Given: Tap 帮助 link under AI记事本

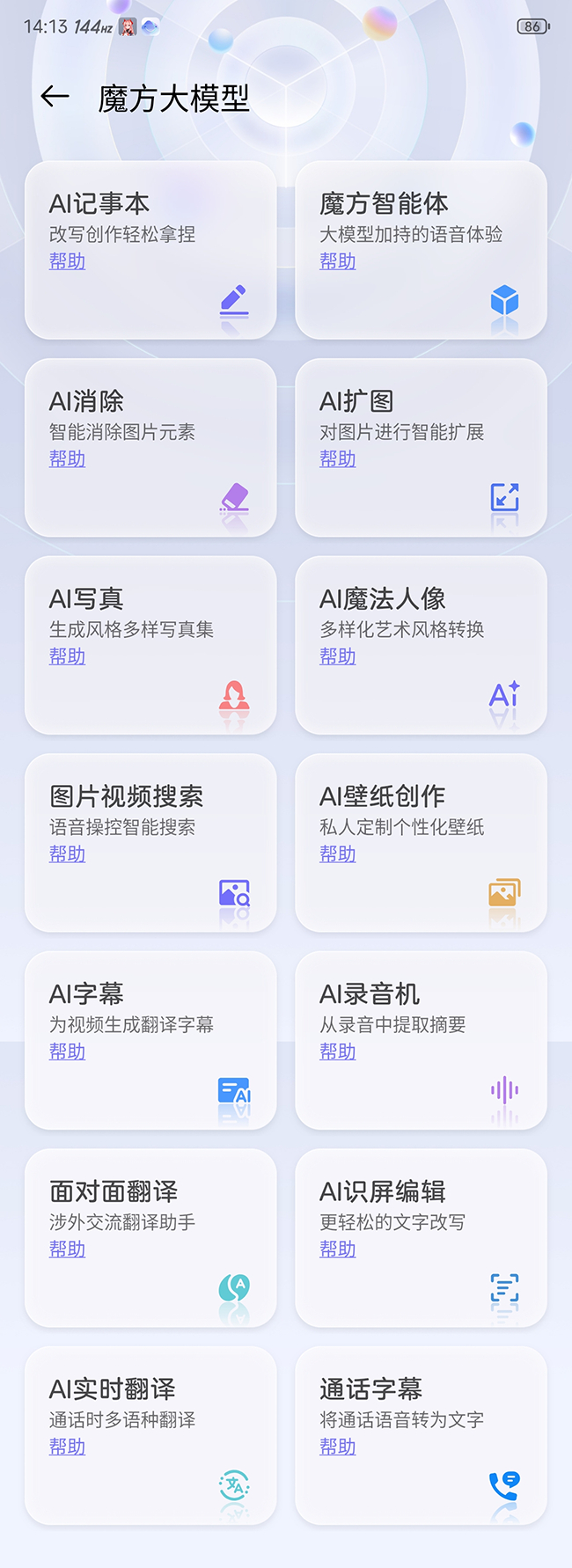Looking at the screenshot, I should tap(67, 261).
